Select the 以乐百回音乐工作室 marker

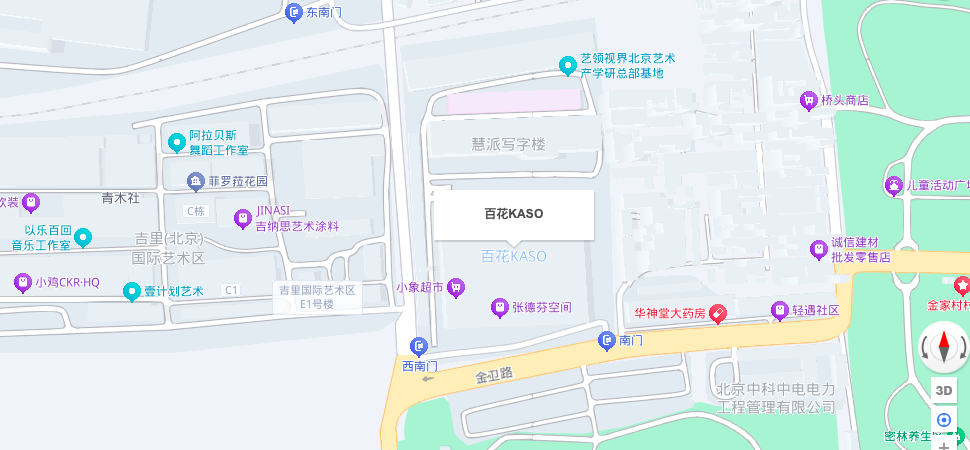[84, 237]
